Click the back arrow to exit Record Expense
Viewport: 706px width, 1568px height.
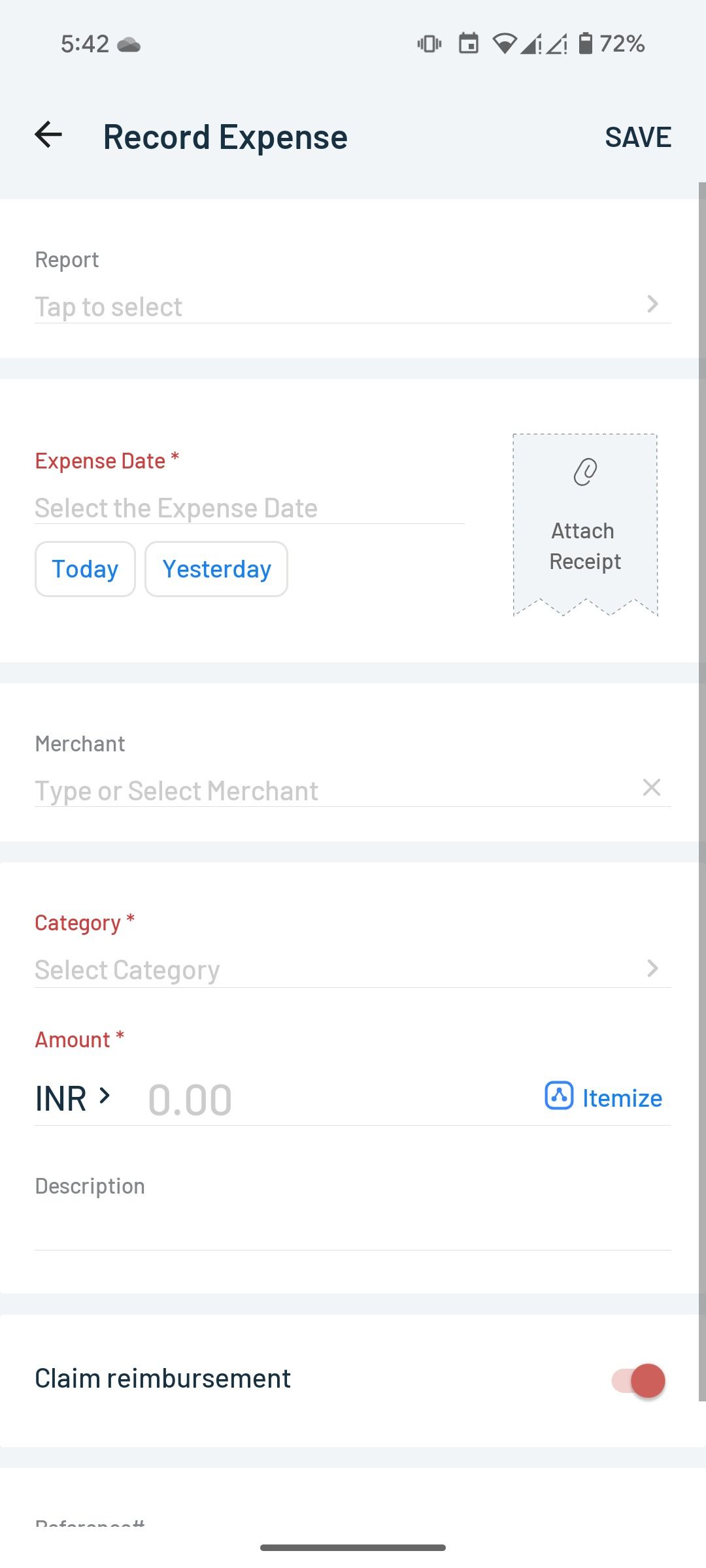coord(49,135)
